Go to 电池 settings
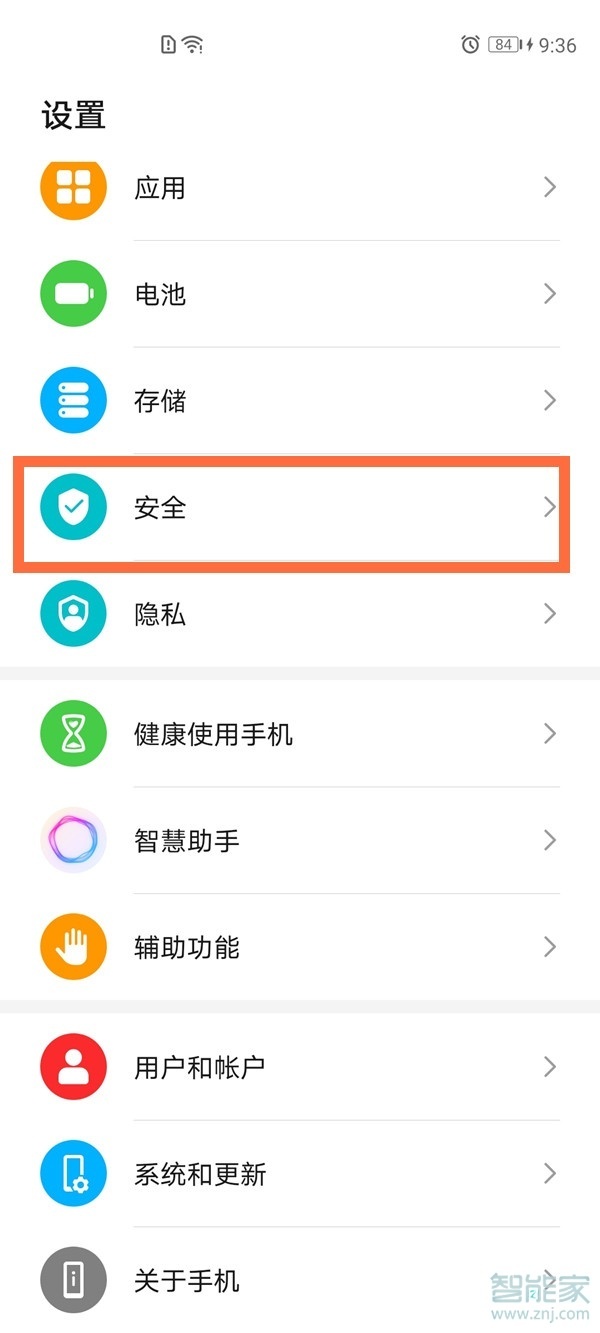 coord(300,294)
